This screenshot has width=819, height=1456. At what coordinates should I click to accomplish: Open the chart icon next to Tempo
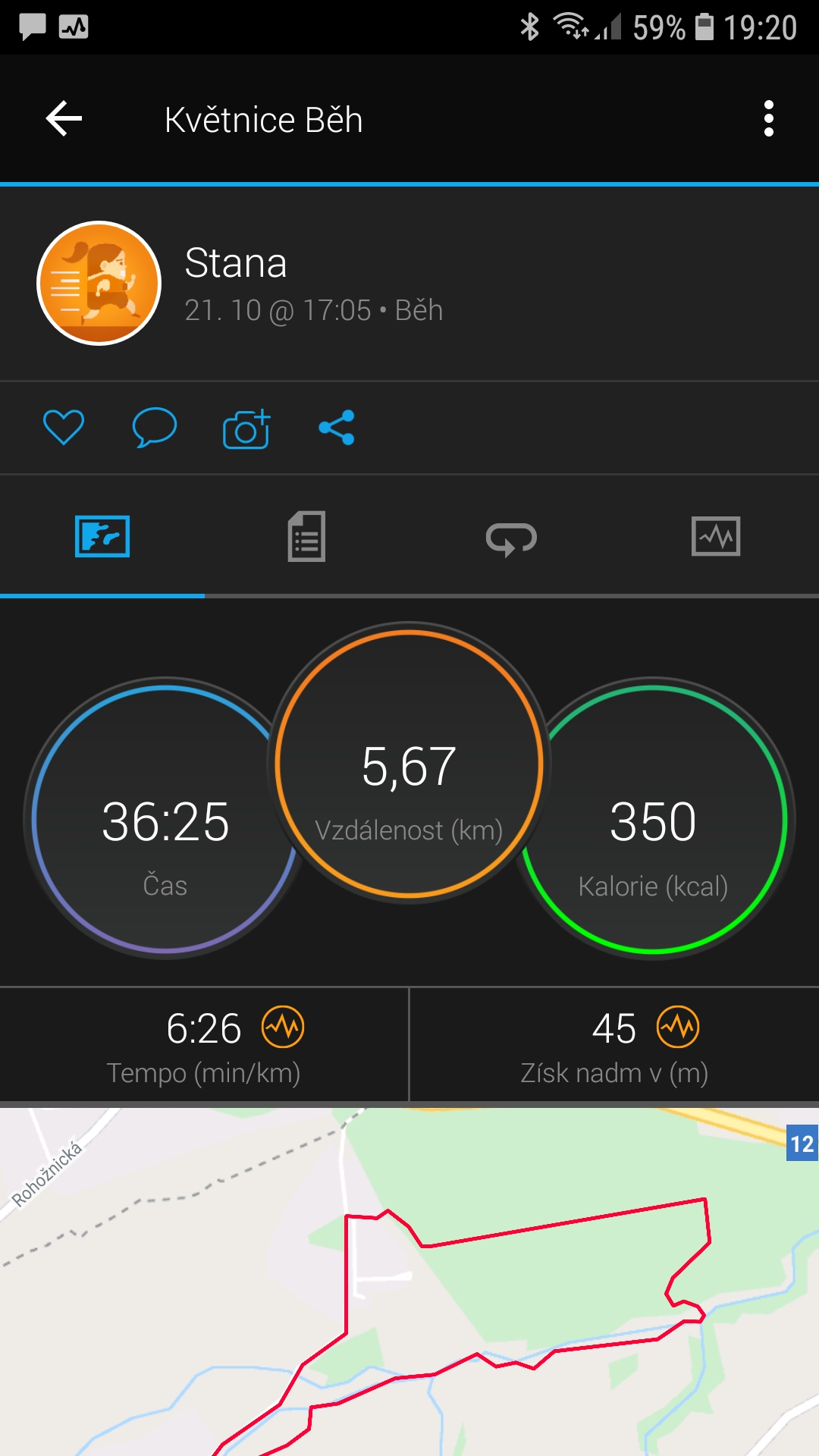283,1027
